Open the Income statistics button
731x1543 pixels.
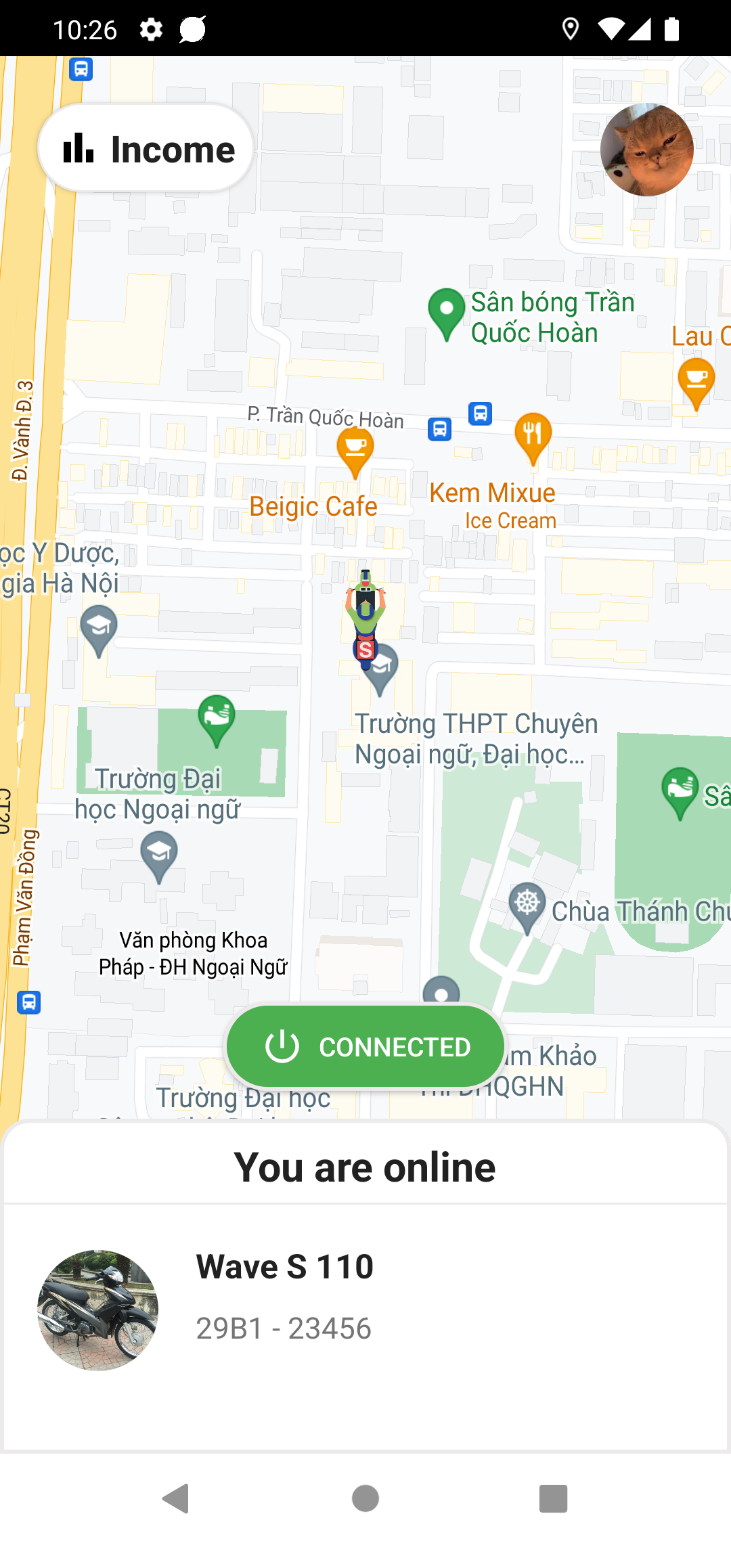click(x=146, y=149)
